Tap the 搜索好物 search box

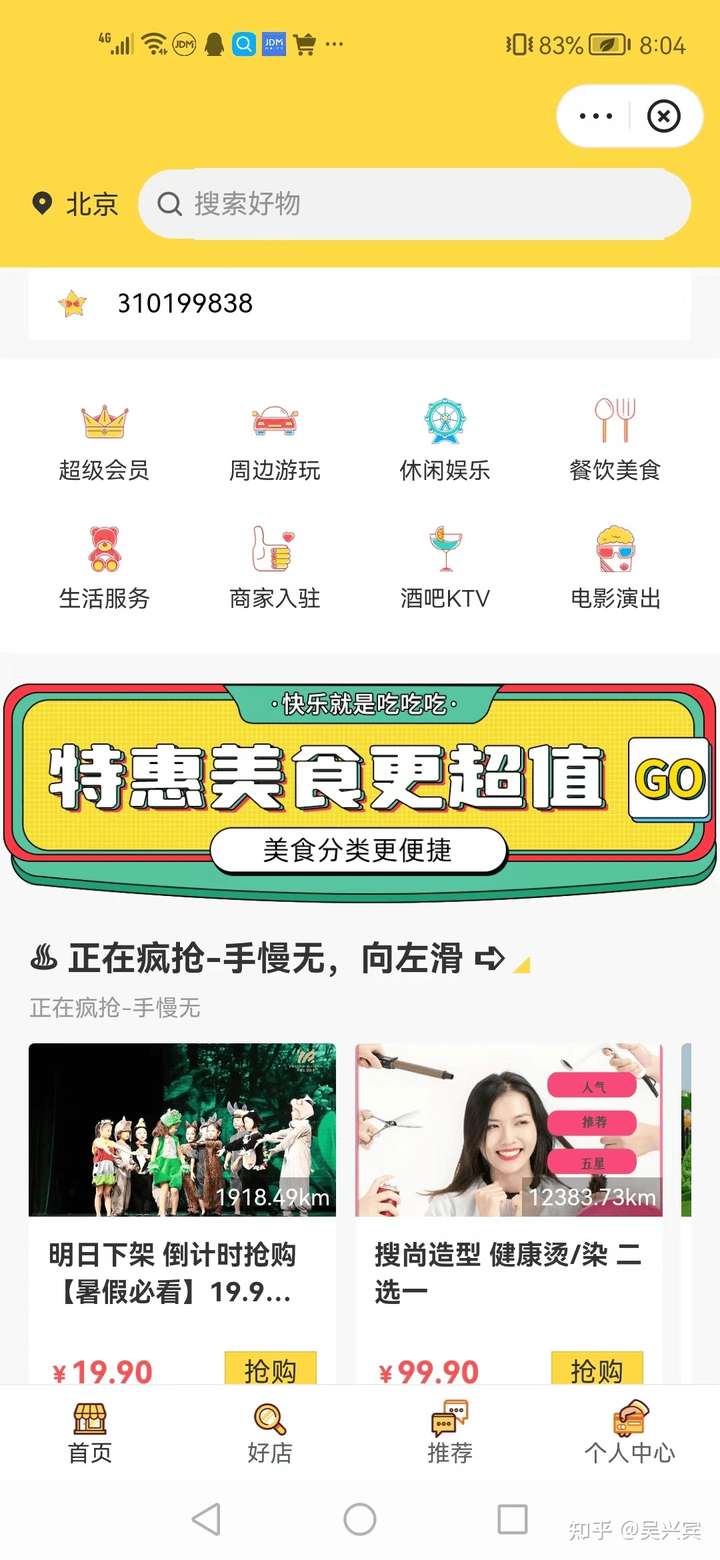tap(414, 204)
